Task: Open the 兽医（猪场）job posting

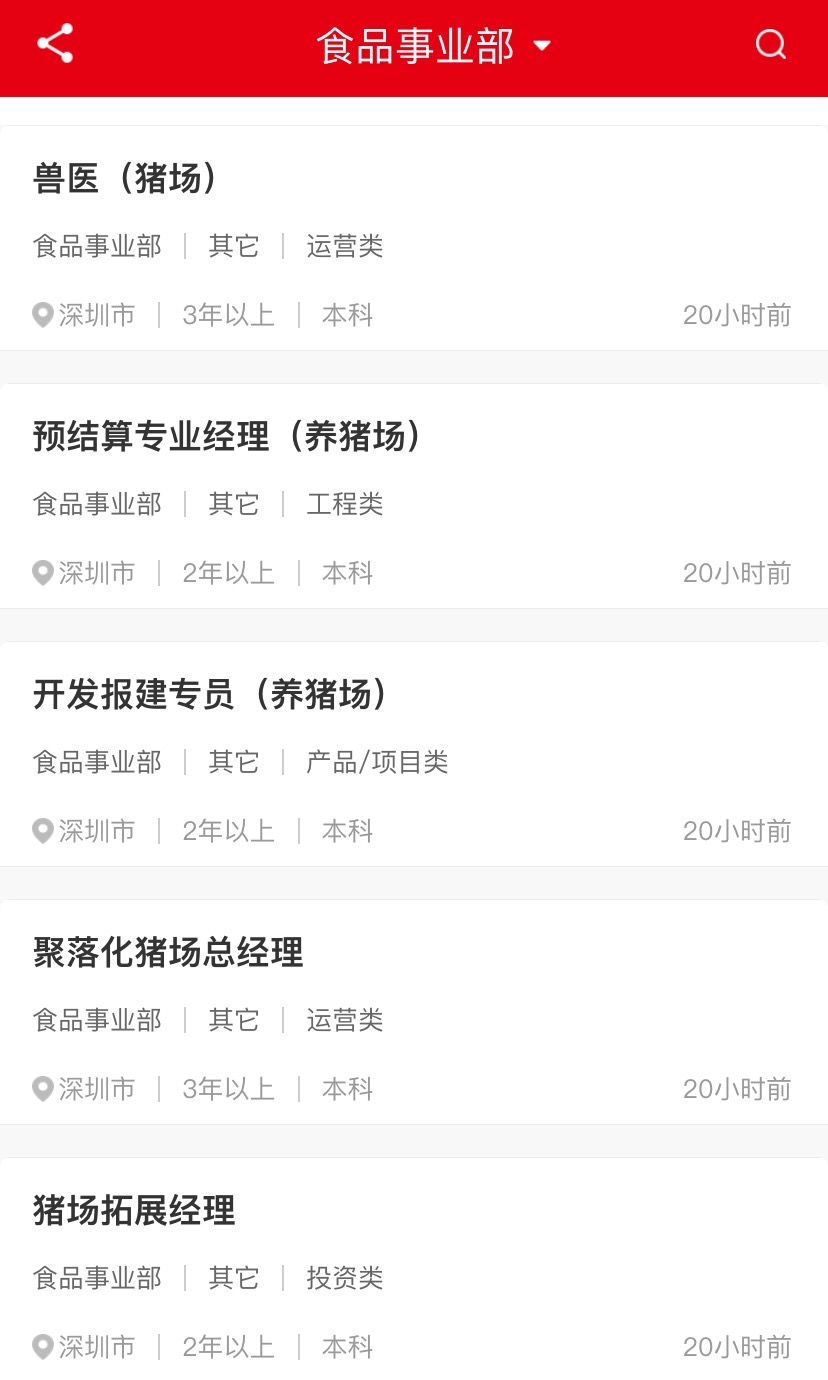Action: point(413,239)
